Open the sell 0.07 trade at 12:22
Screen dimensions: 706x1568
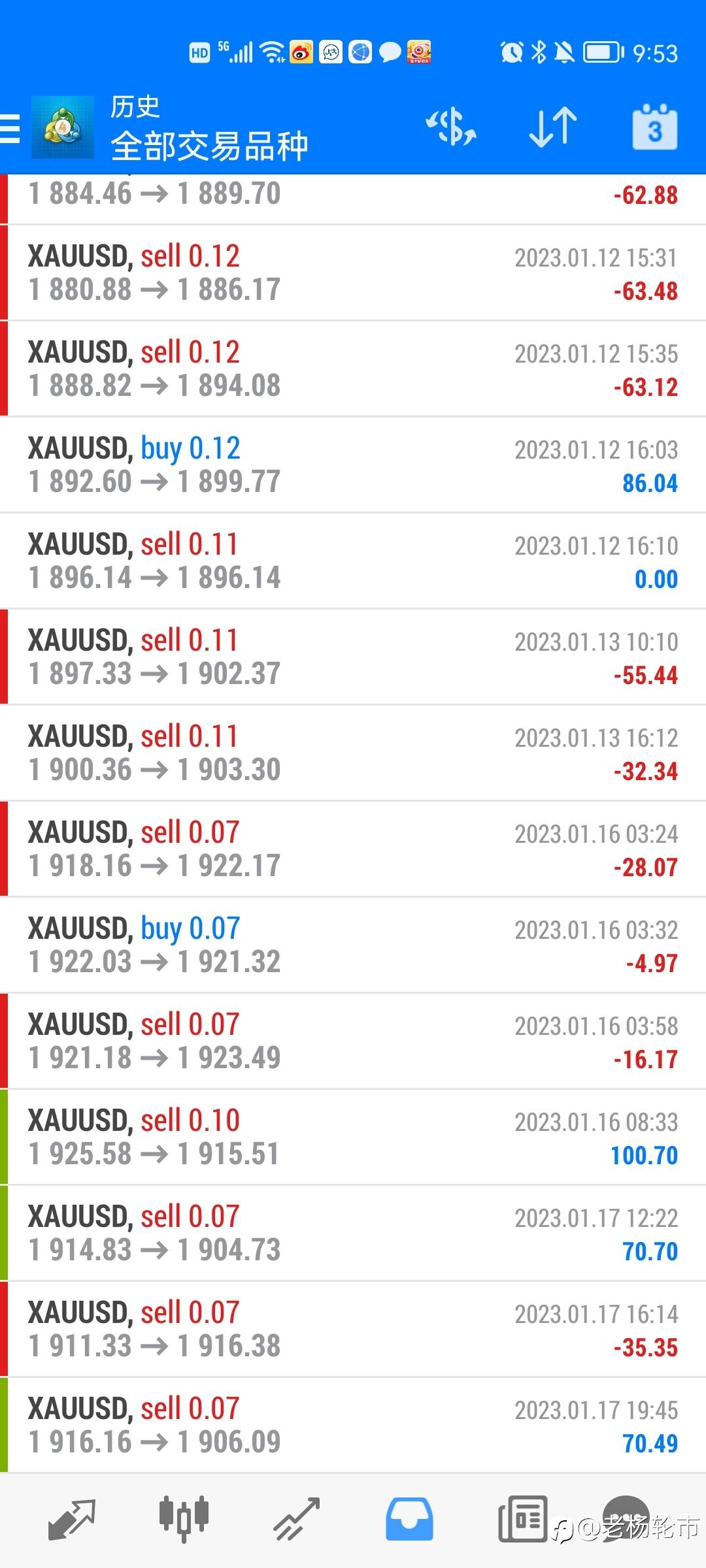pos(353,1233)
